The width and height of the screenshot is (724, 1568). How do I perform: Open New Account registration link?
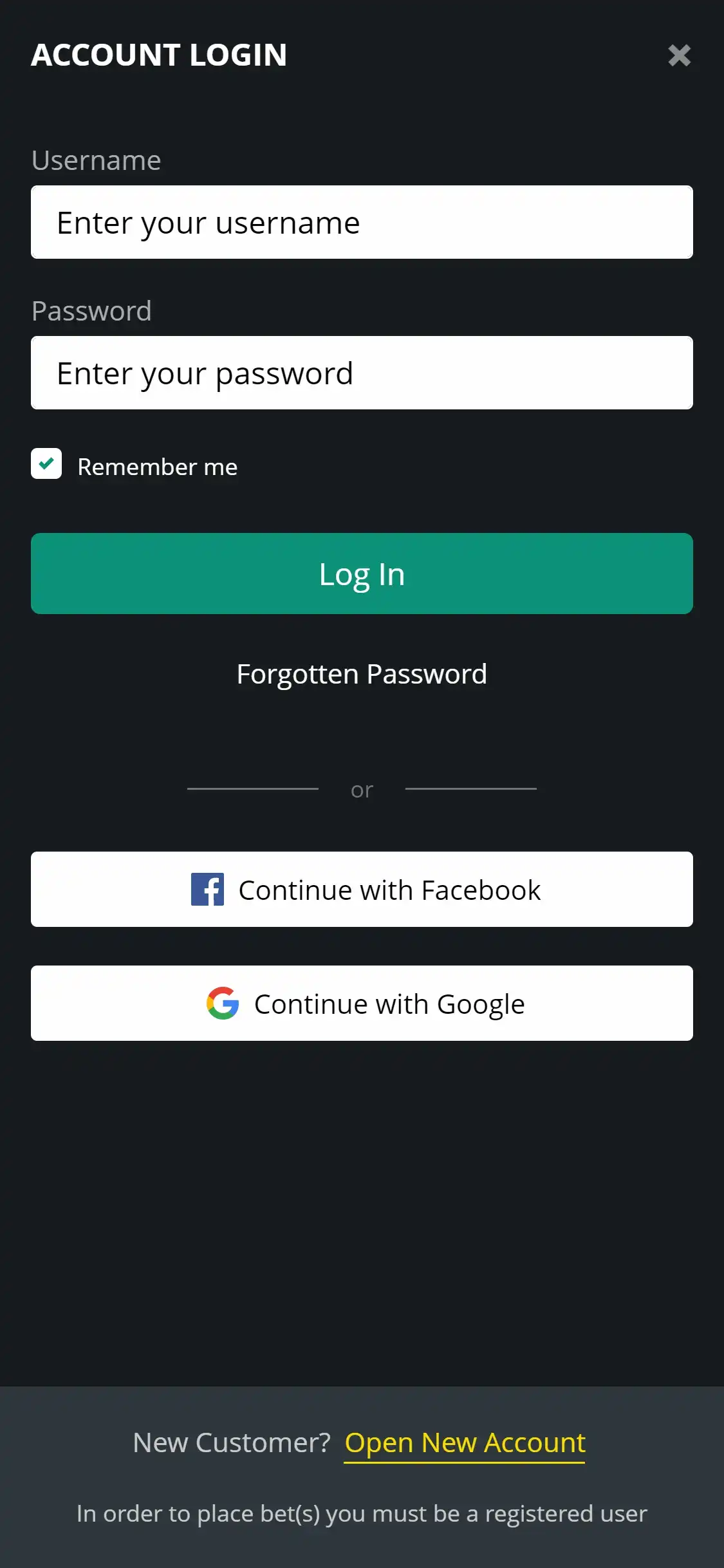pyautogui.click(x=465, y=1443)
